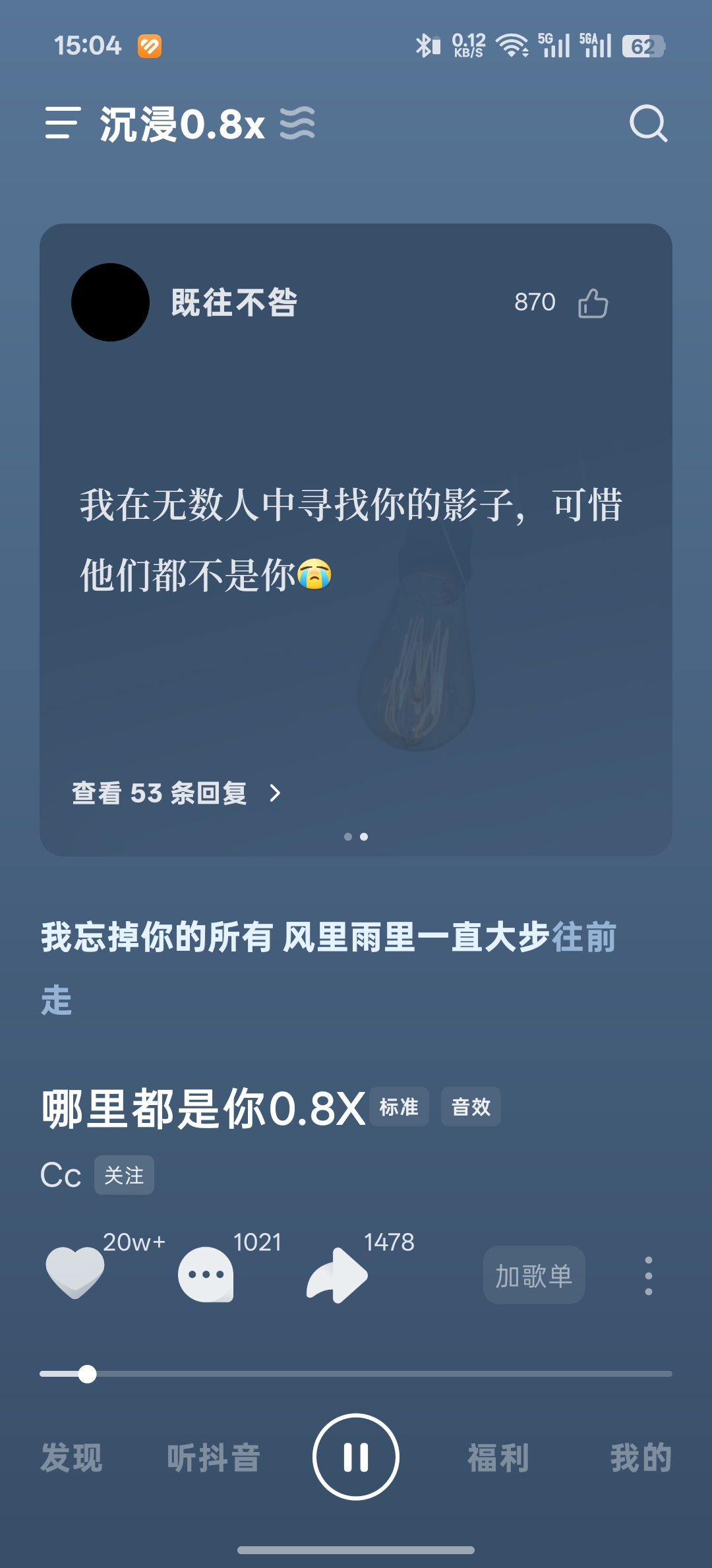Like the song with the heart icon
The width and height of the screenshot is (712, 1568).
(x=75, y=1273)
